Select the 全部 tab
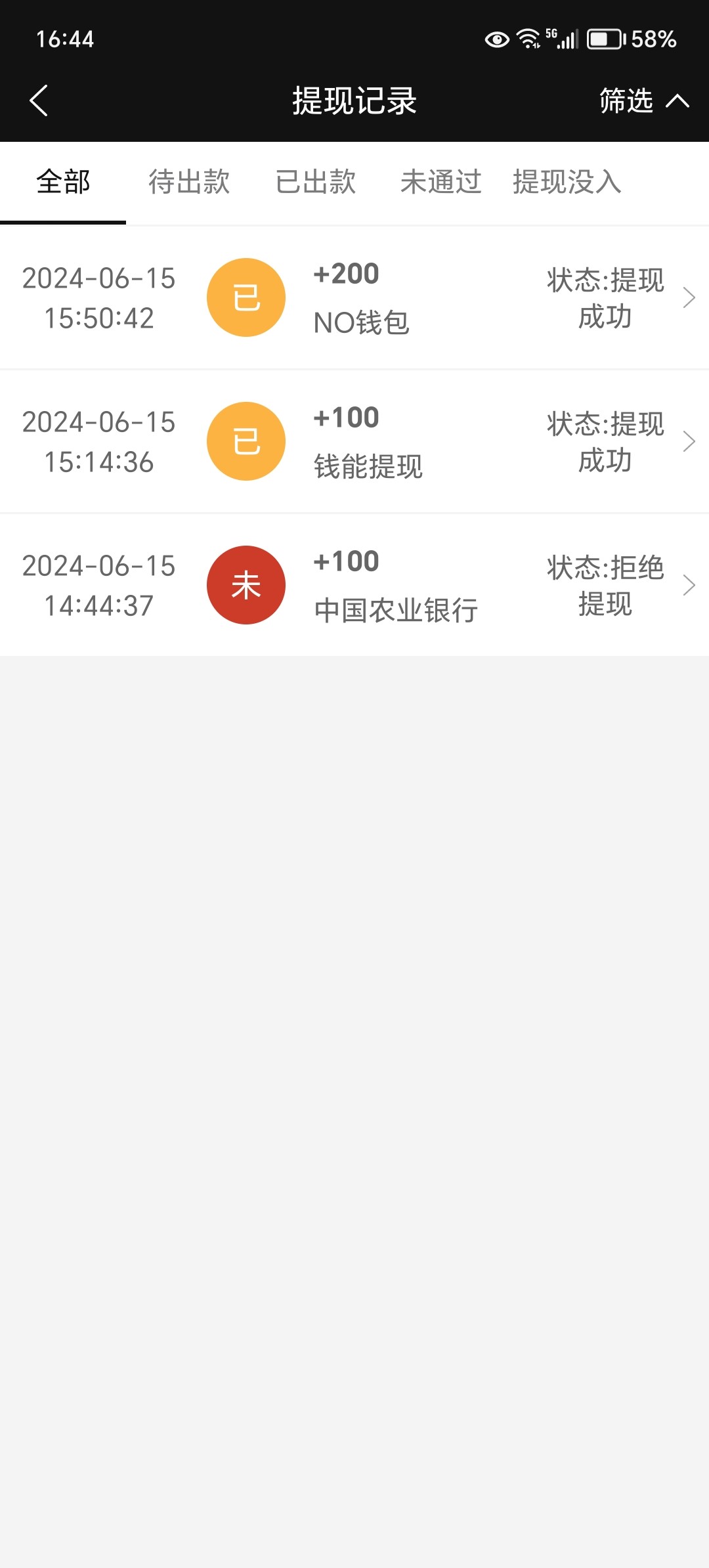The image size is (709, 1568). point(63,182)
